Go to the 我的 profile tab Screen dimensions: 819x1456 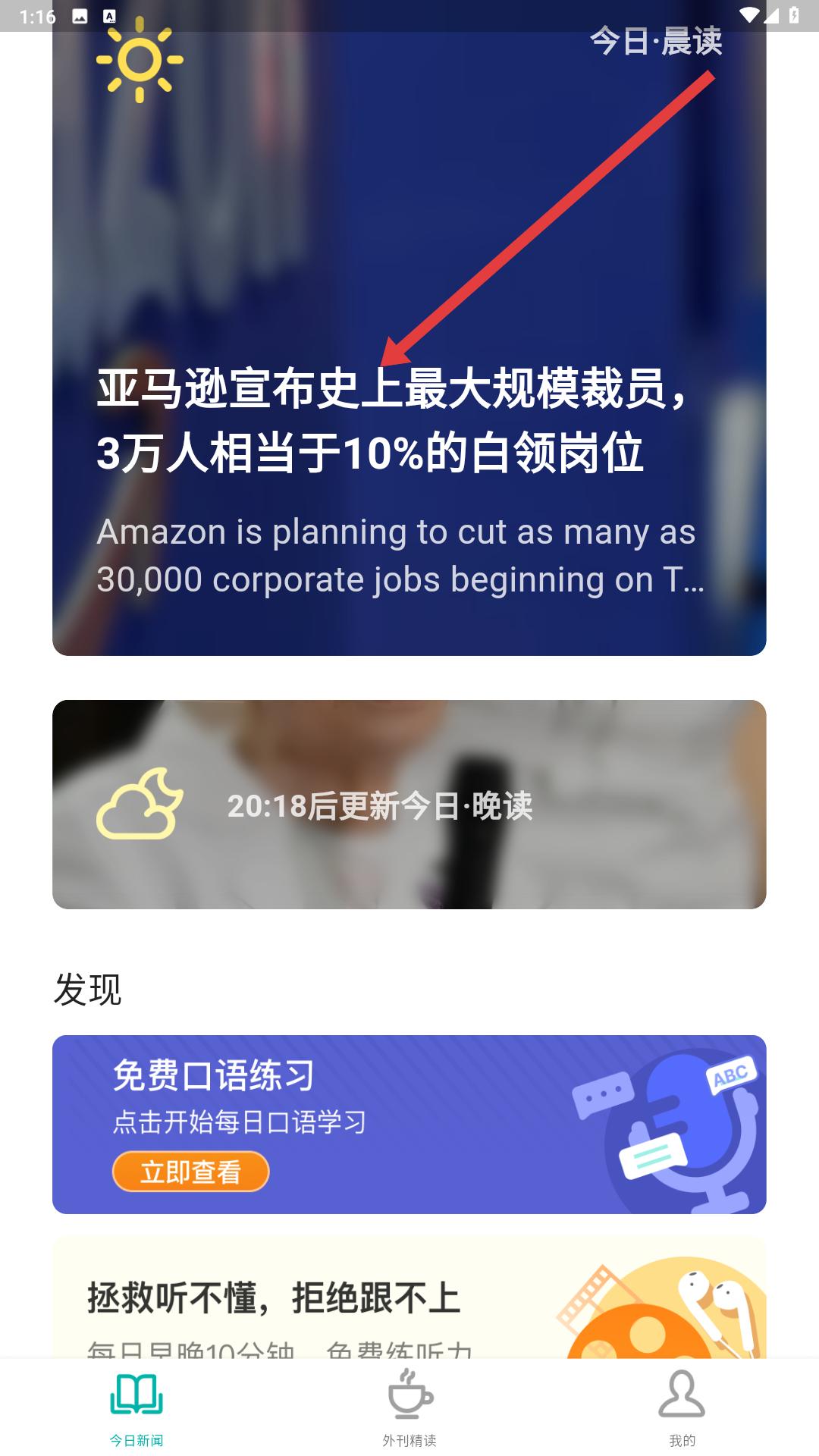pos(682,1407)
